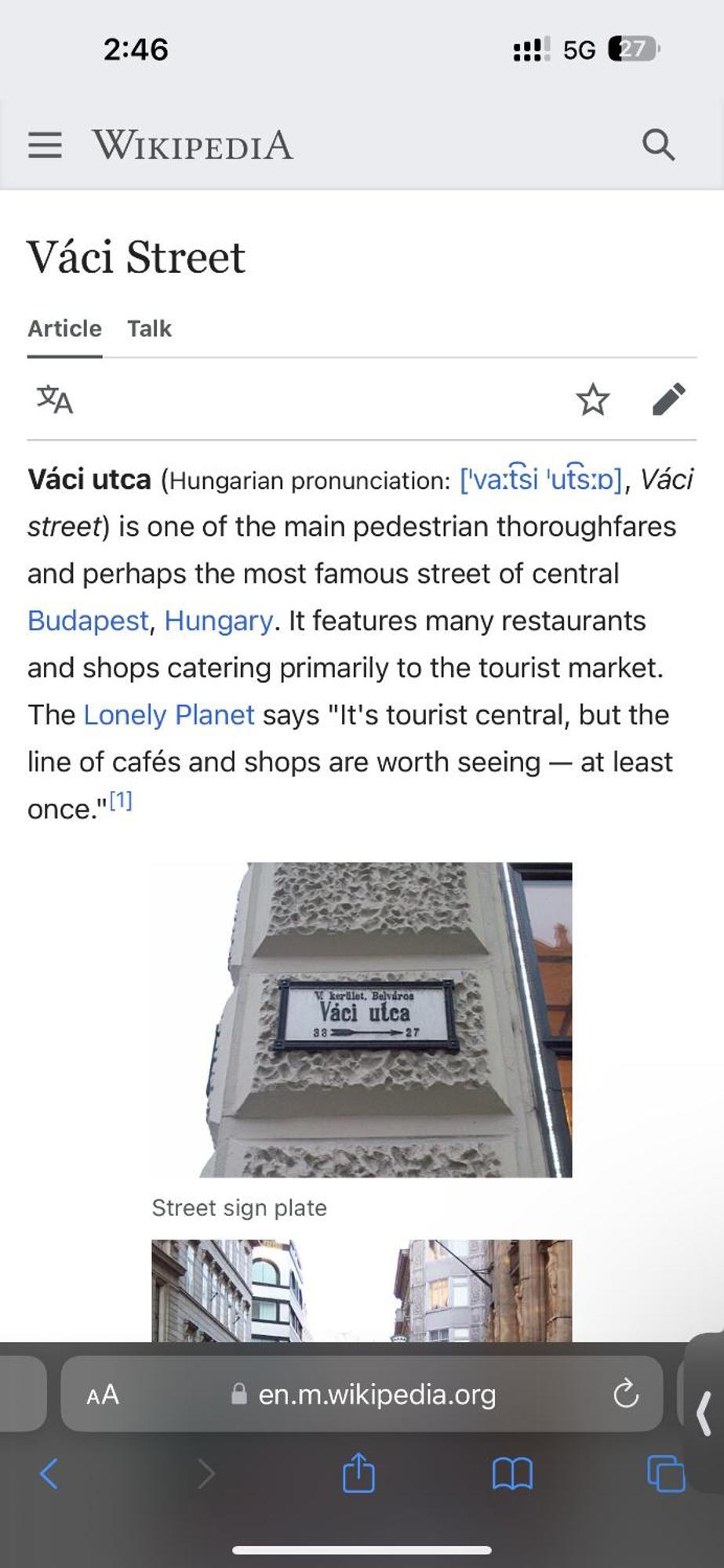Follow the Budapest link
The height and width of the screenshot is (1568, 724).
[x=88, y=621]
